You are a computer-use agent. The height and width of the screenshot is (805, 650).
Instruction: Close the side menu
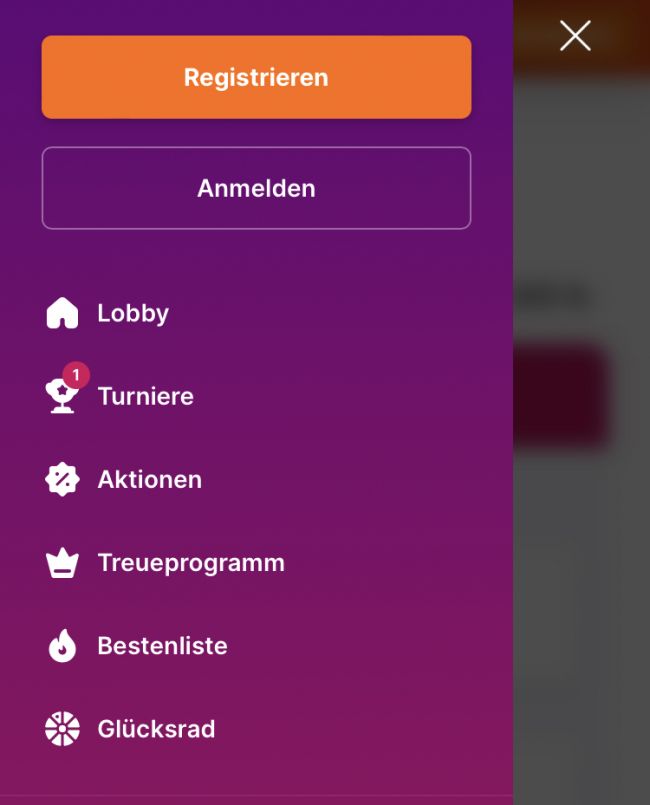pos(575,36)
